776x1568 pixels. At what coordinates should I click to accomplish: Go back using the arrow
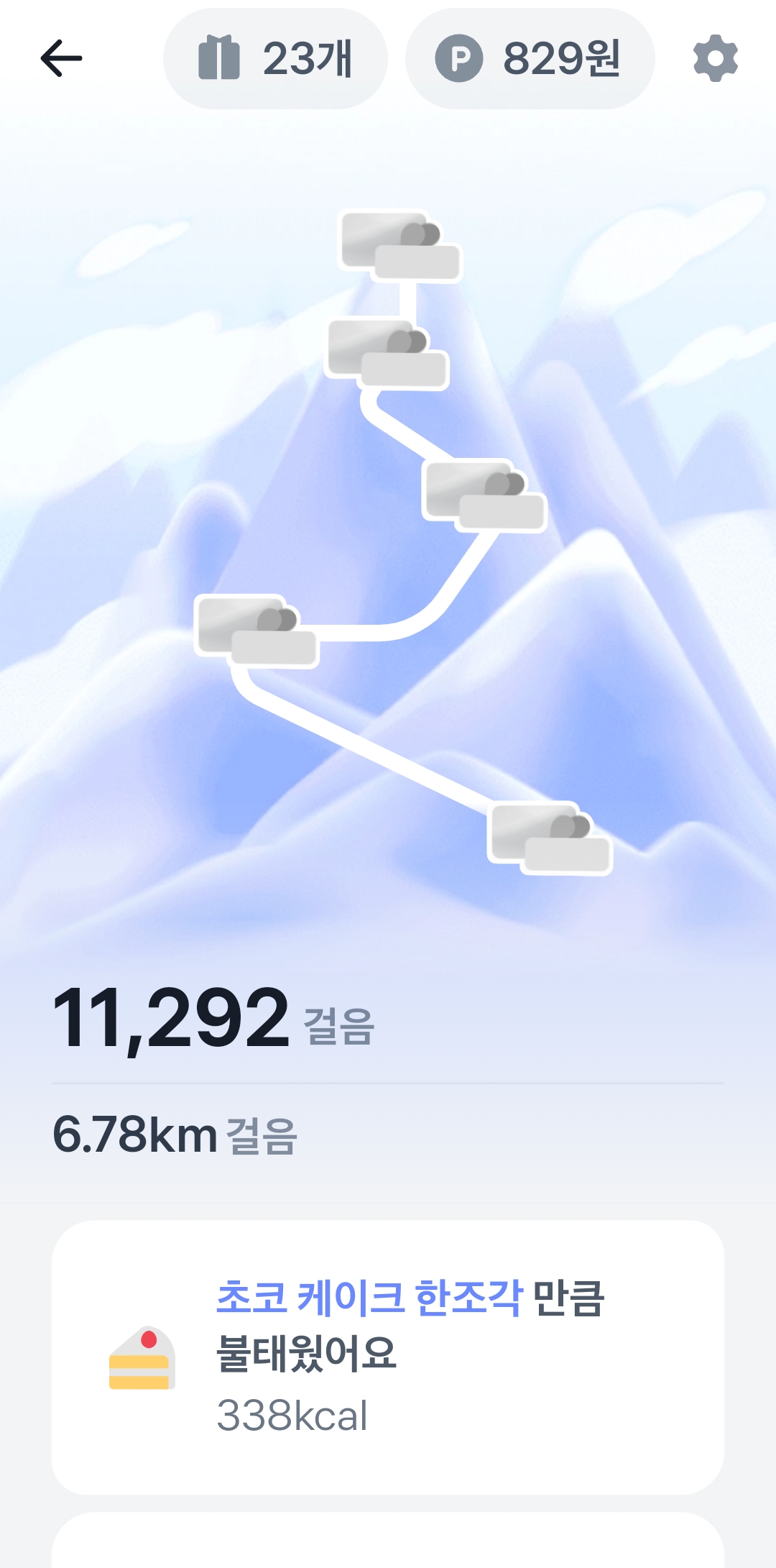[x=62, y=58]
